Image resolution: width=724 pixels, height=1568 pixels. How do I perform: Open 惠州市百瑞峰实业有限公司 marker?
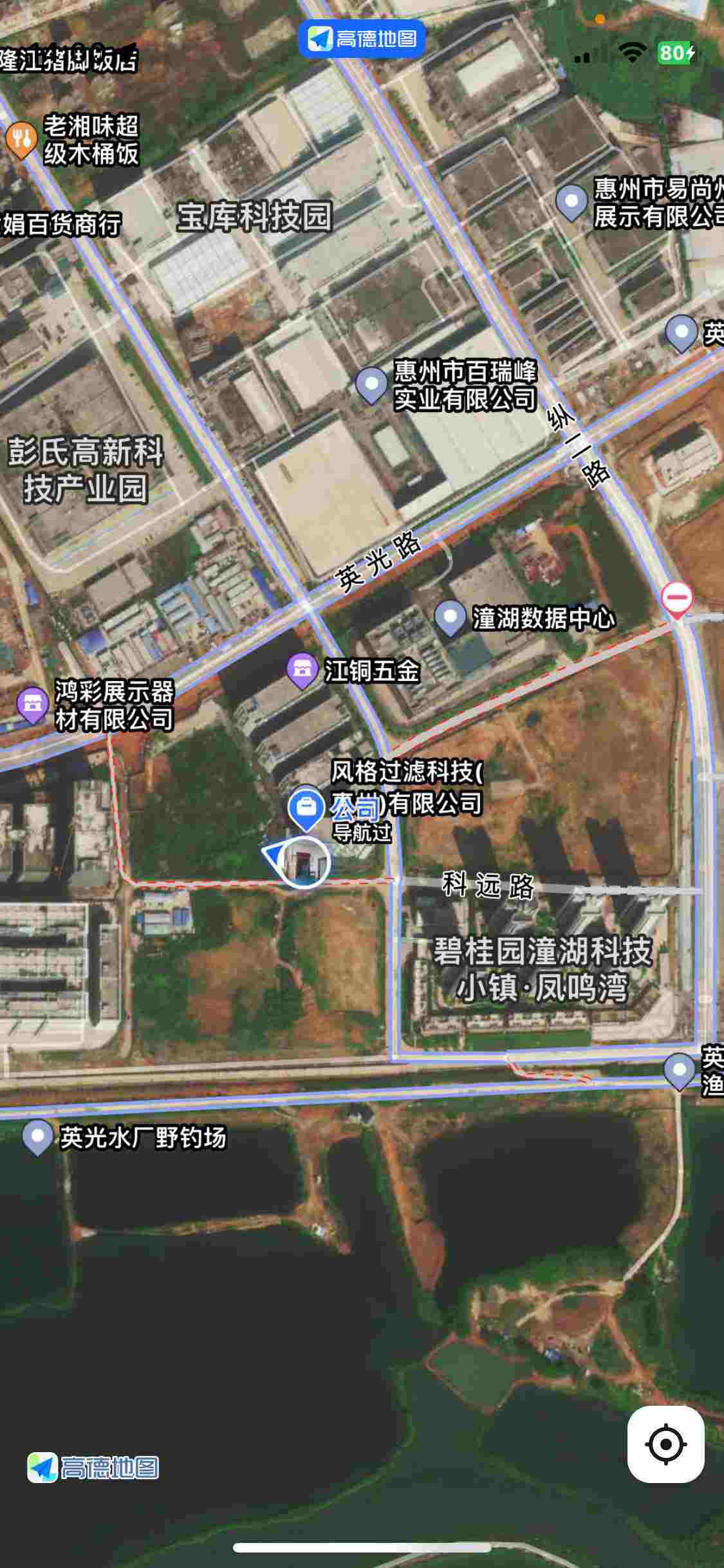[371, 384]
